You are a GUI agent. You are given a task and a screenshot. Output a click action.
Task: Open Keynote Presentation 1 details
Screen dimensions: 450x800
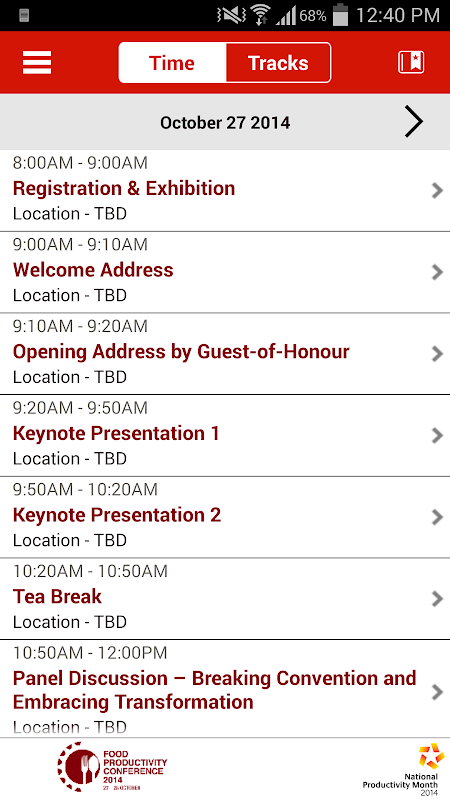point(225,436)
